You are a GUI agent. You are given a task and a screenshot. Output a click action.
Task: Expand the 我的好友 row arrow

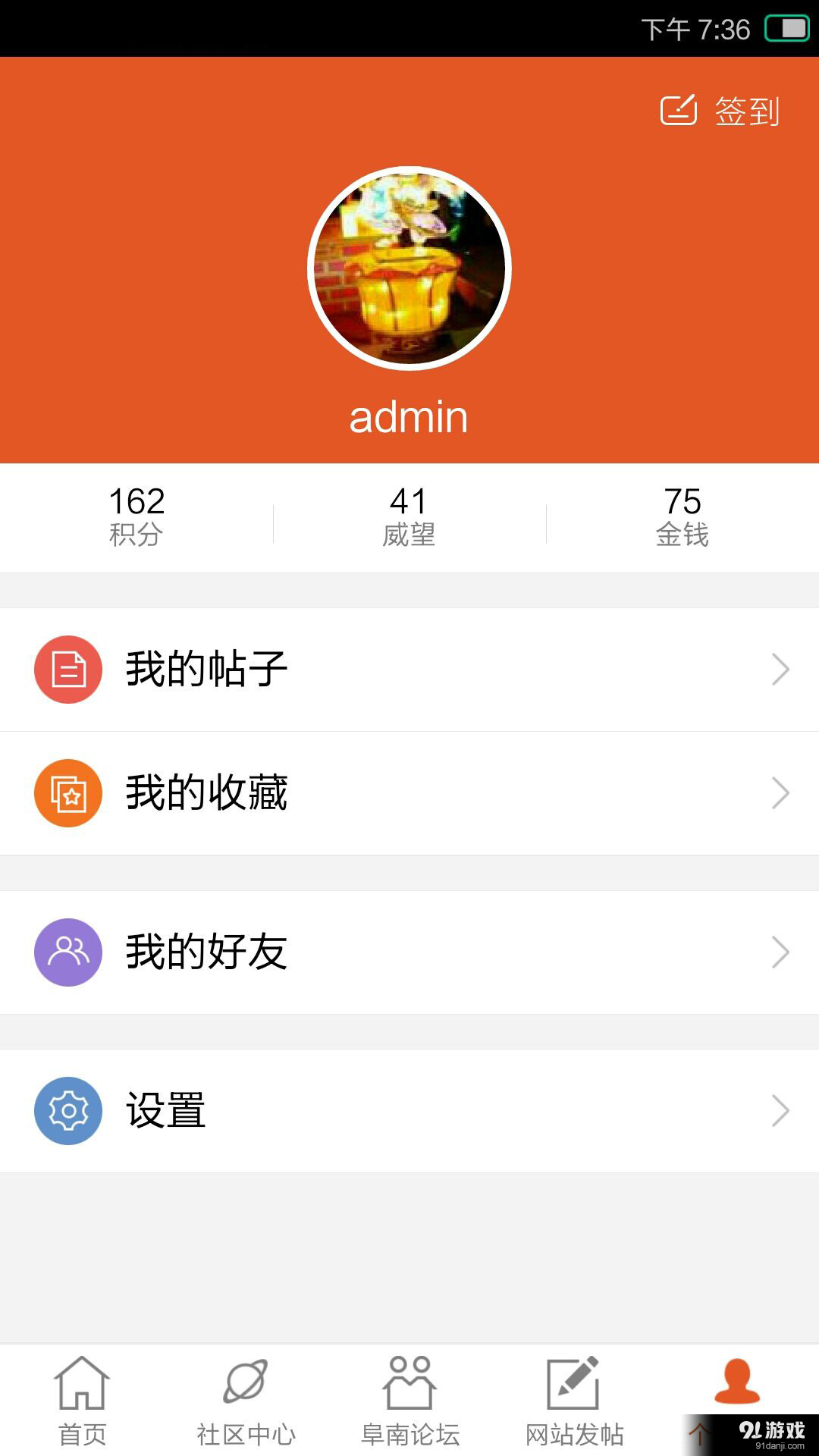click(780, 952)
